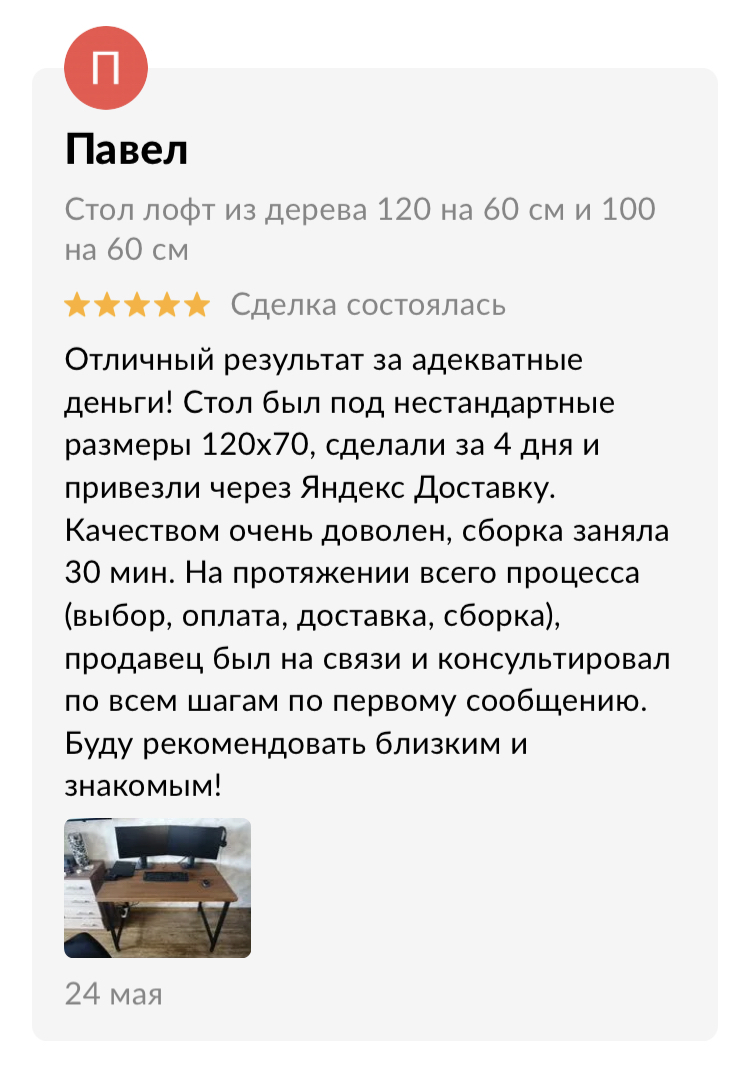
Task: Open the desk photo in Павел's review
Action: coord(157,888)
